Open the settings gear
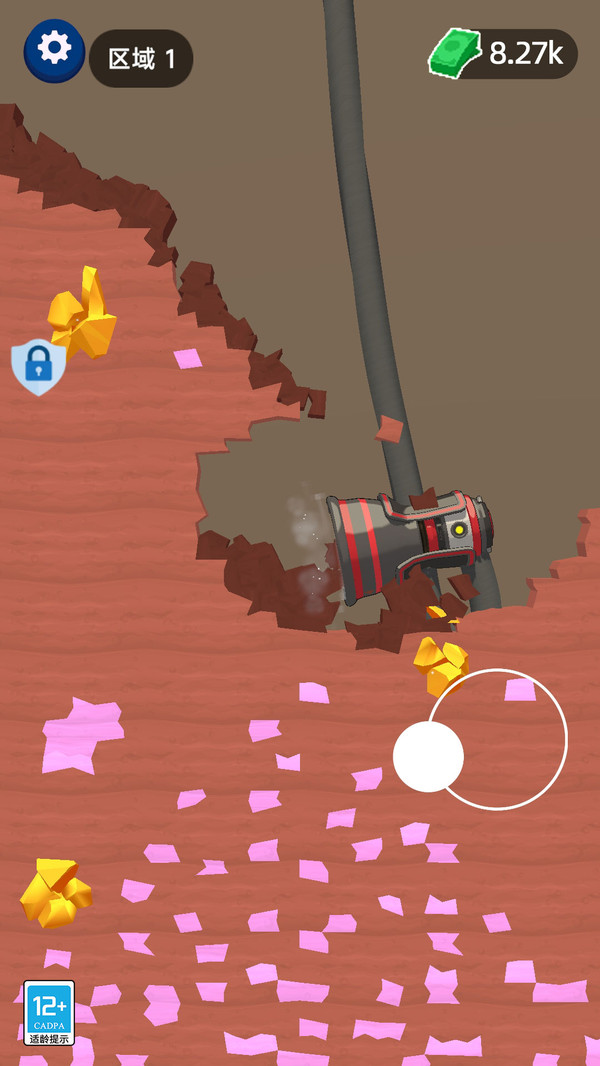Viewport: 600px width, 1066px height. pyautogui.click(x=54, y=51)
